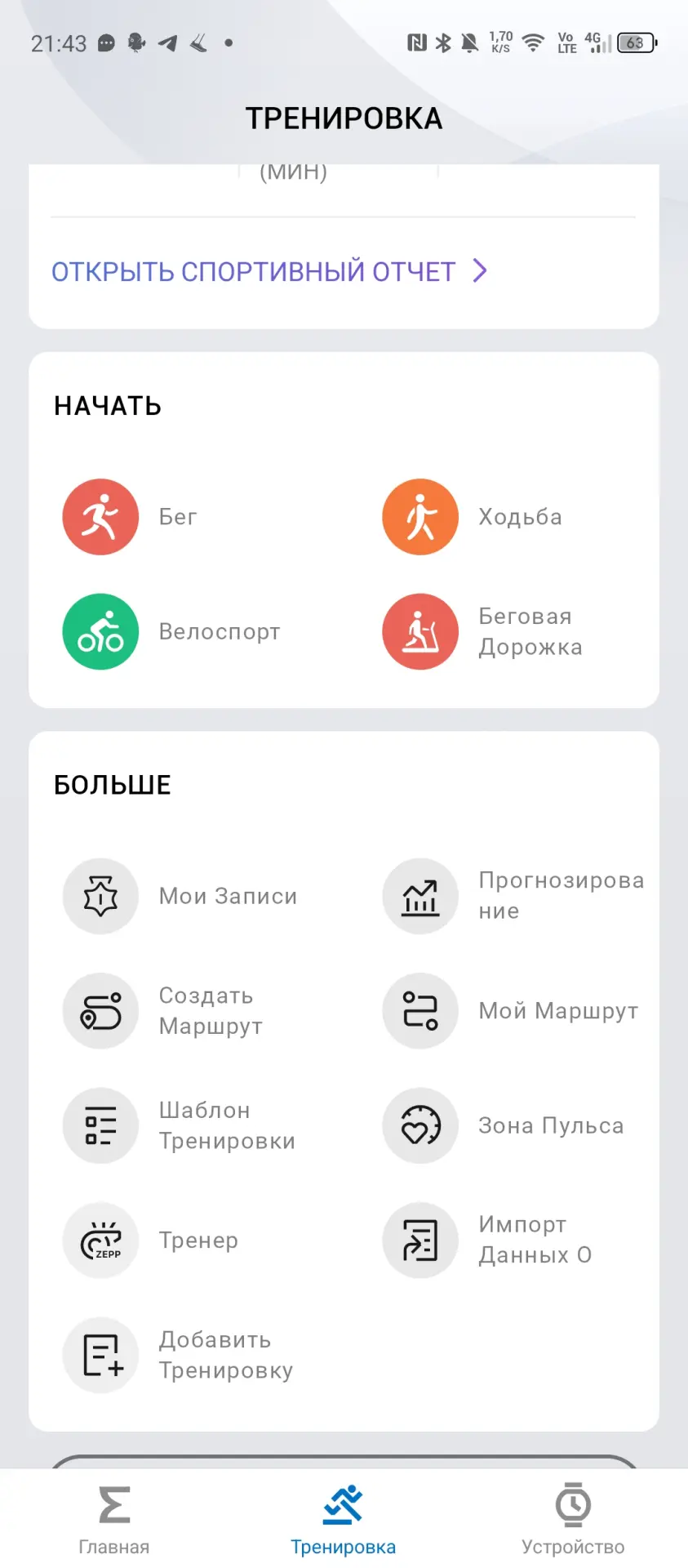Tap the Wi-Fi icon in status bar
The width and height of the screenshot is (688, 1568).
[531, 45]
